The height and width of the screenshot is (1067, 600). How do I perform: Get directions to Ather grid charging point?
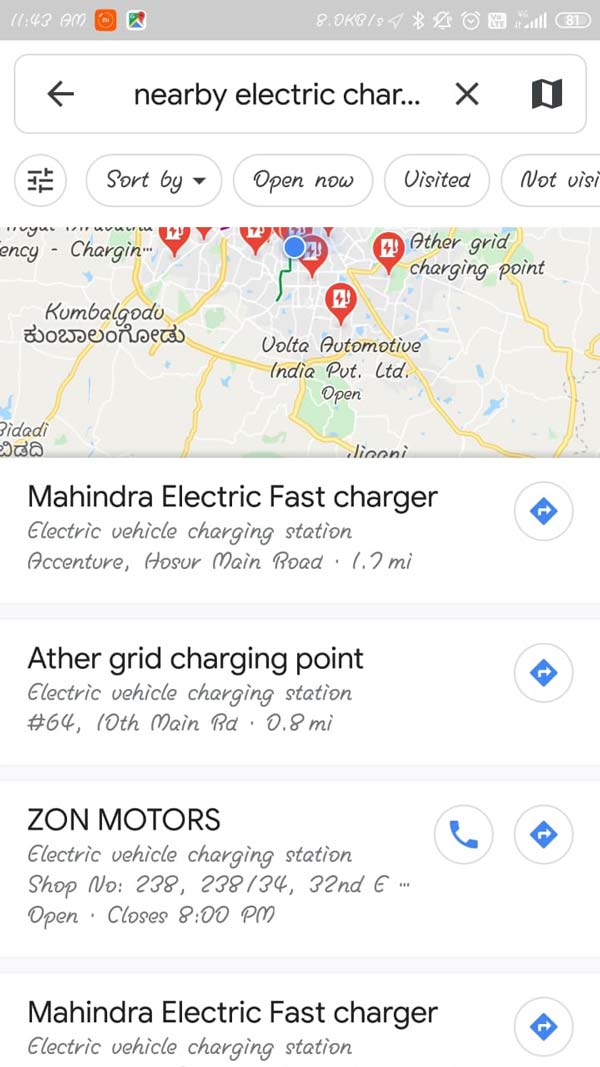[x=543, y=672]
